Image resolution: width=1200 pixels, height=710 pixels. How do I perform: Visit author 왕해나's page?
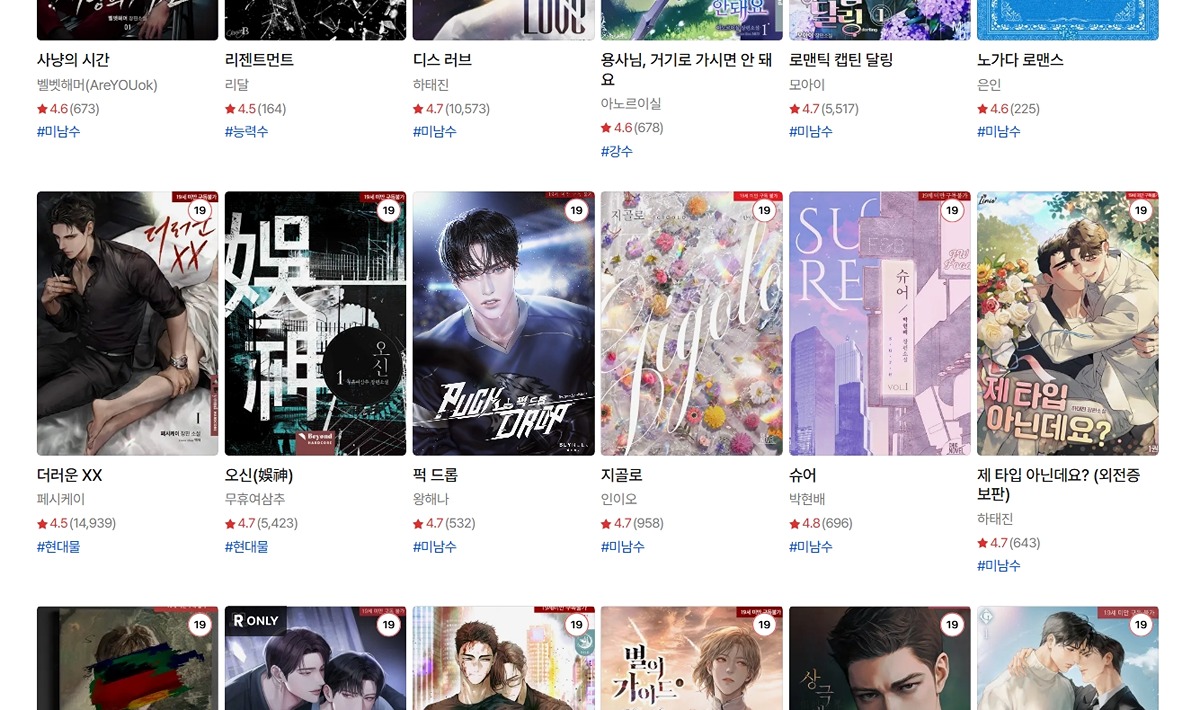click(x=431, y=499)
